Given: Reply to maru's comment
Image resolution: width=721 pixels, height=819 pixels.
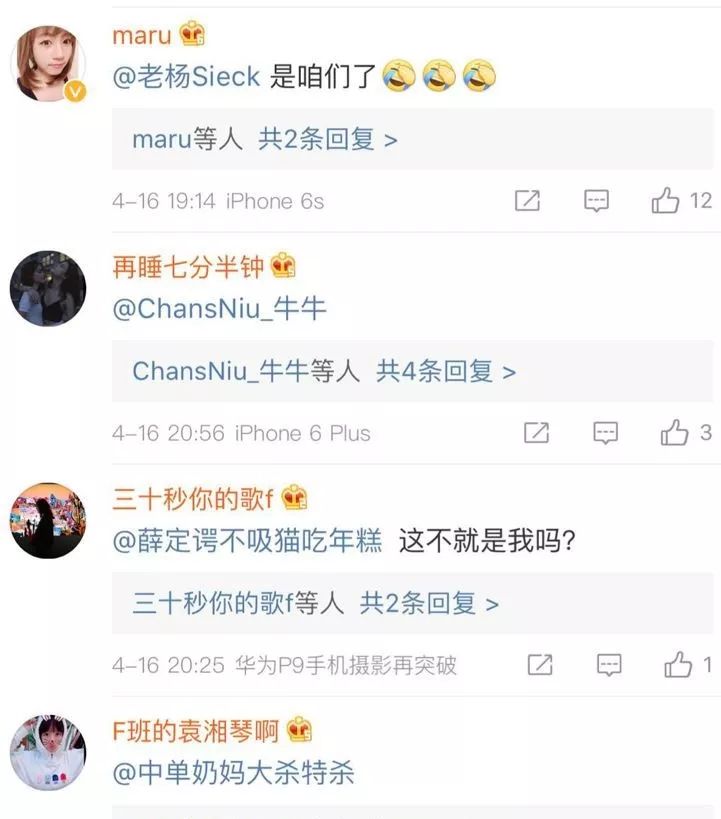Looking at the screenshot, I should [596, 201].
